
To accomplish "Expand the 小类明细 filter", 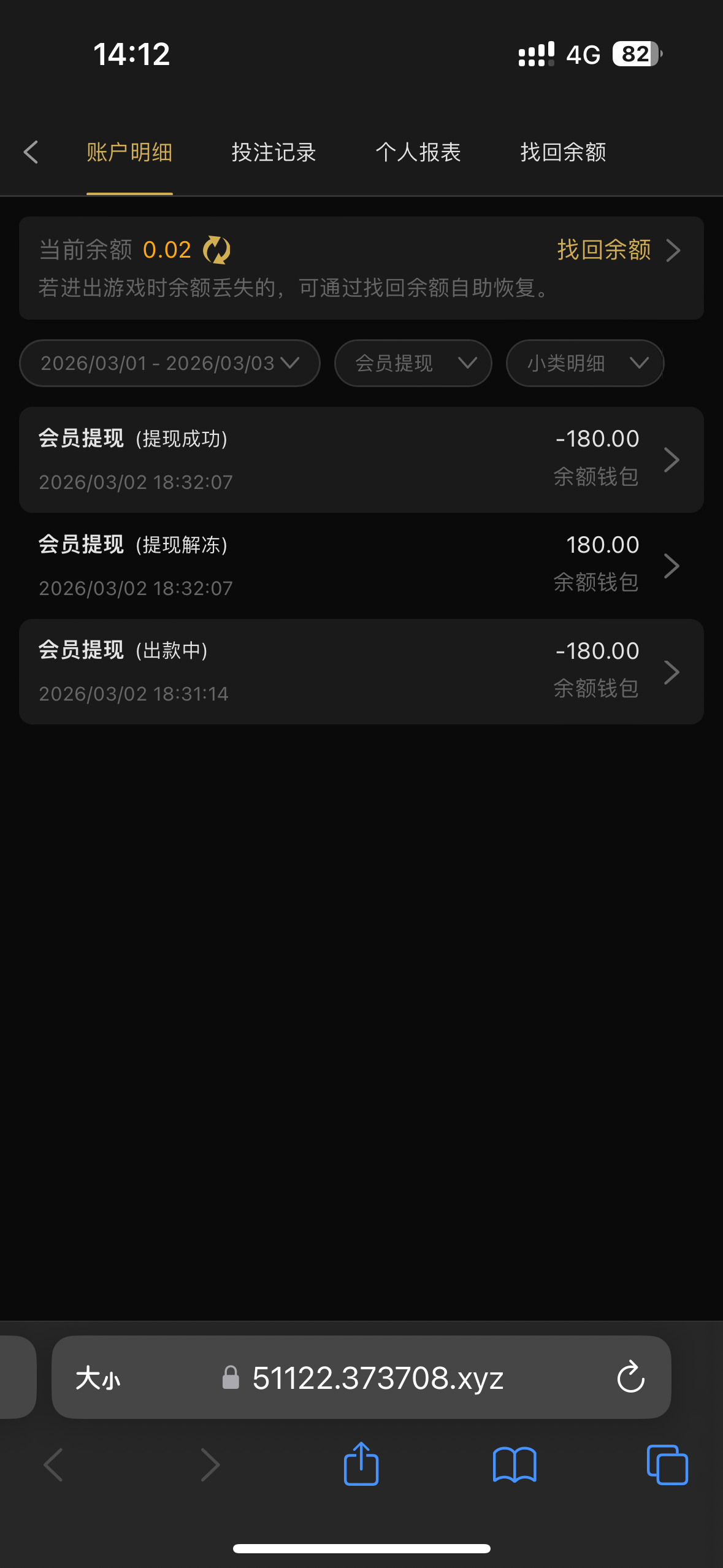I will [x=584, y=363].
